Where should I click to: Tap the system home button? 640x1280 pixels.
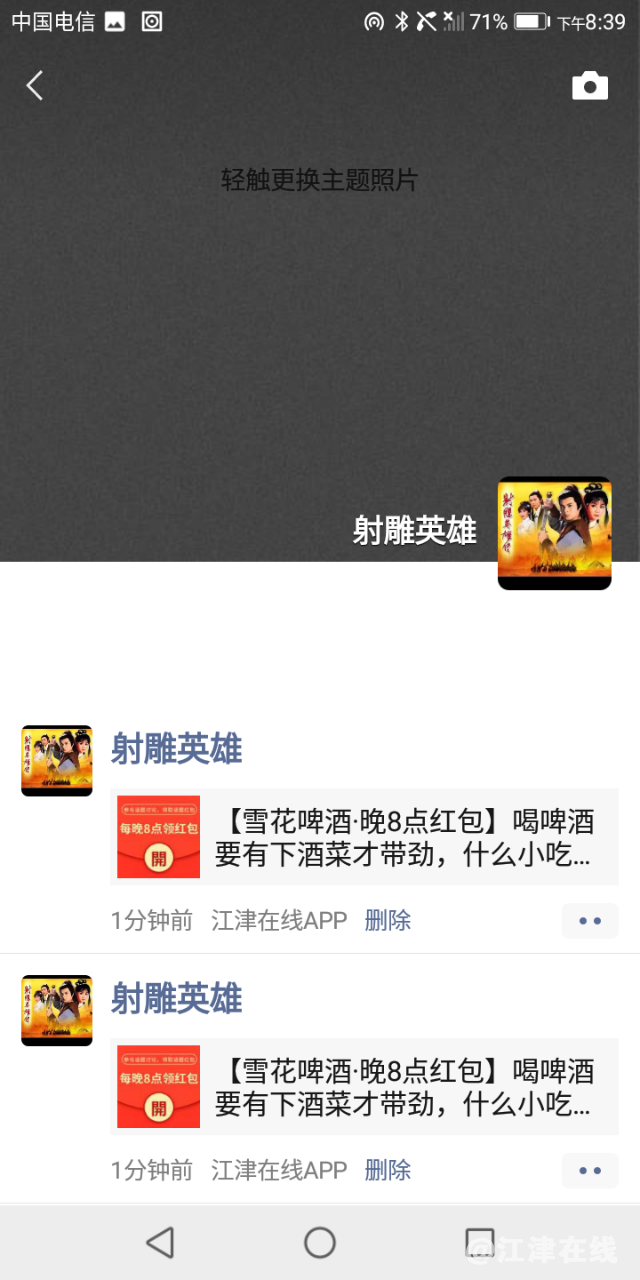[x=320, y=1243]
